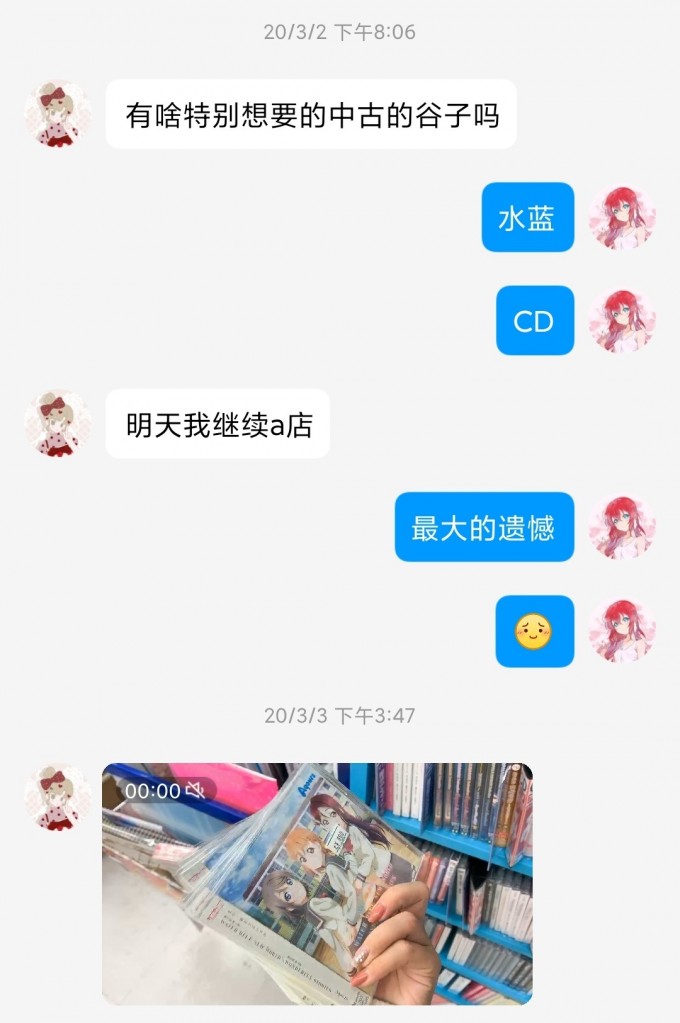Open sender's avatar beside "有啥特别想要的中古的谷子吗"
The width and height of the screenshot is (680, 1023).
[x=58, y=114]
